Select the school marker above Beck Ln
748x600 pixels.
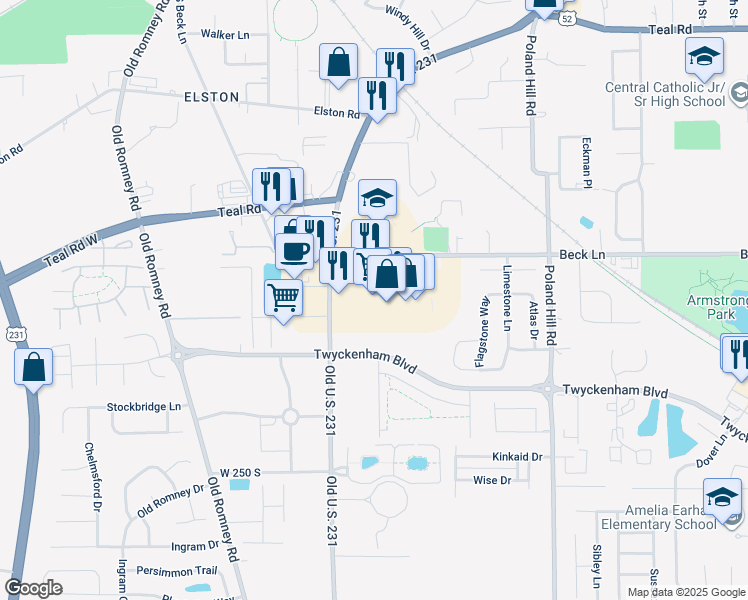coord(378,198)
